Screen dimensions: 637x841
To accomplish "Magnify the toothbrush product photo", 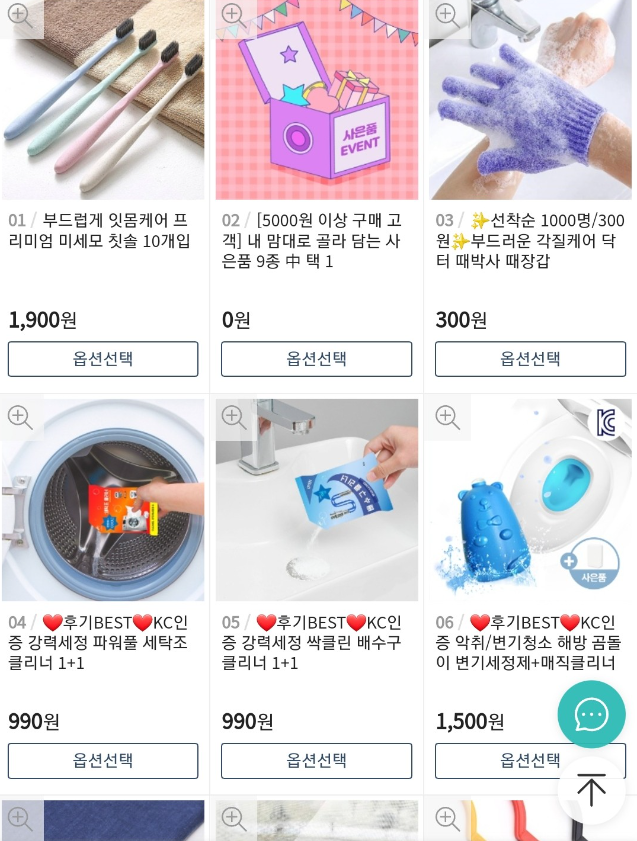I will [20, 16].
